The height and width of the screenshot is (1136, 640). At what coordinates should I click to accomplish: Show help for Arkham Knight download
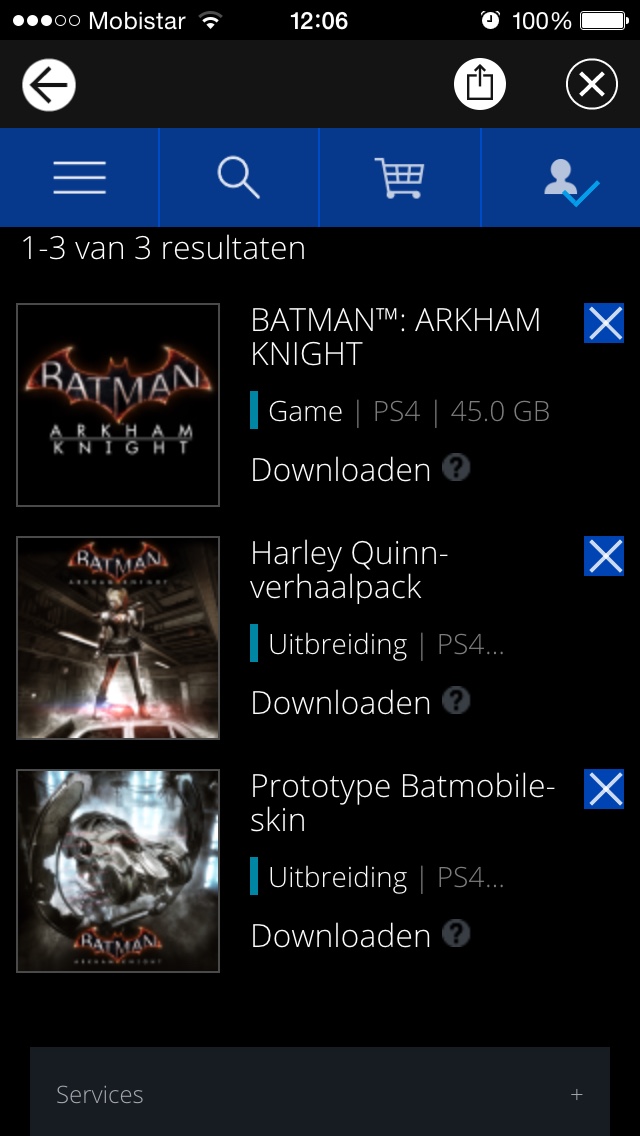pos(456,468)
